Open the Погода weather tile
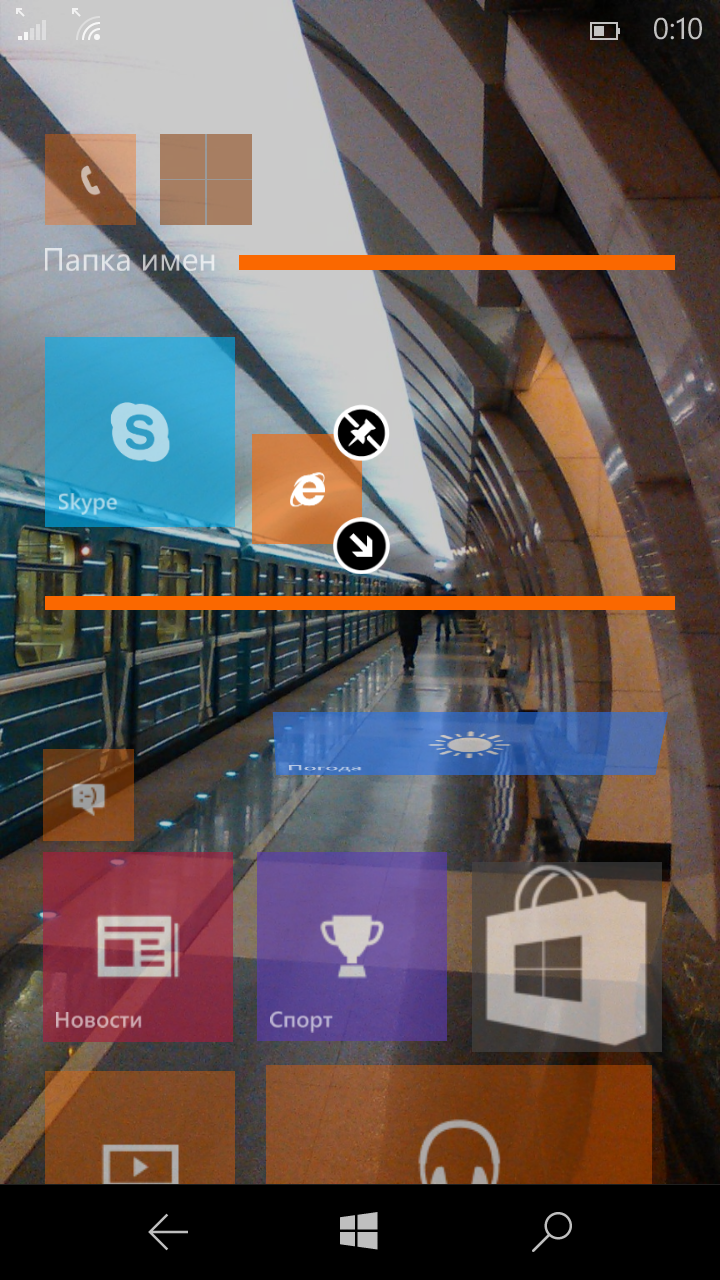Screen dimensions: 720x1280 click(468, 744)
